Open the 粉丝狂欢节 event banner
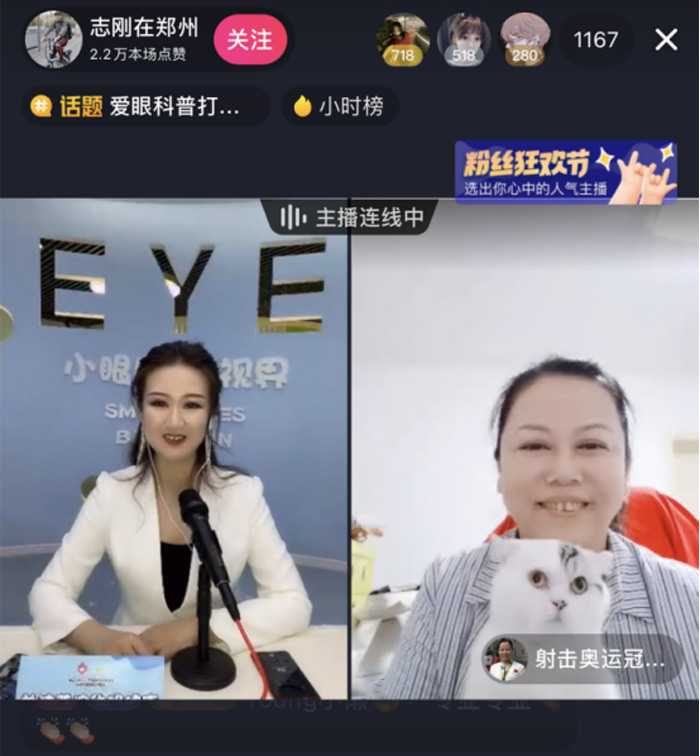The width and height of the screenshot is (700, 756). (566, 171)
